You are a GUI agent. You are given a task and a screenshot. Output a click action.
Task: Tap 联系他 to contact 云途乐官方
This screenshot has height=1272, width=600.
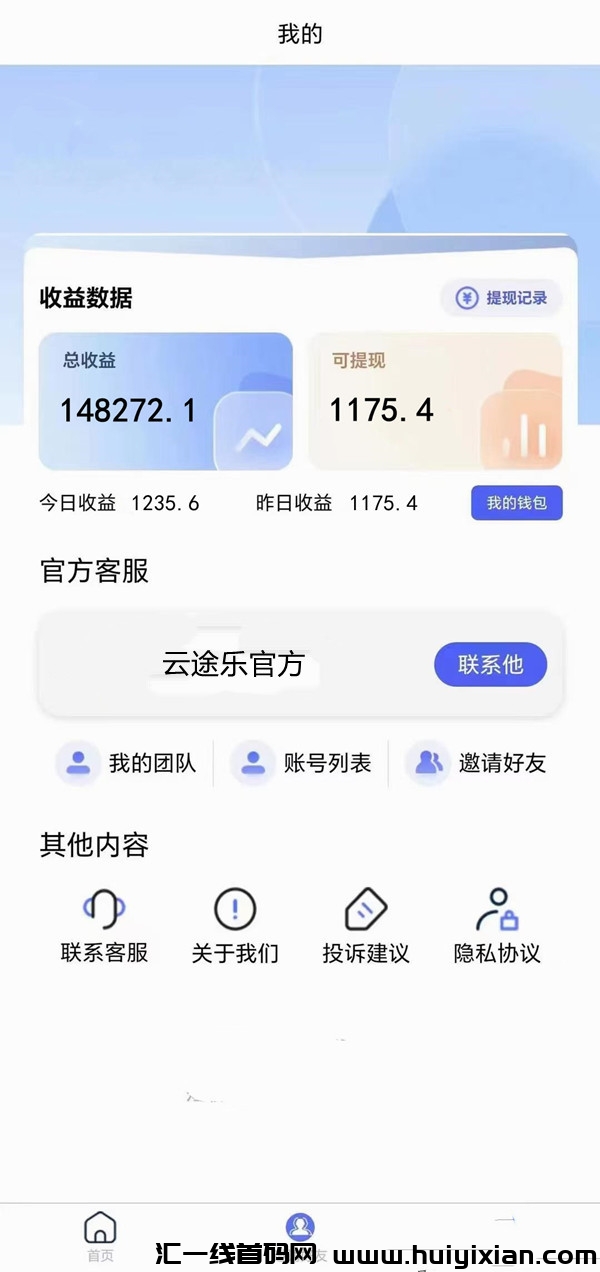pyautogui.click(x=490, y=664)
